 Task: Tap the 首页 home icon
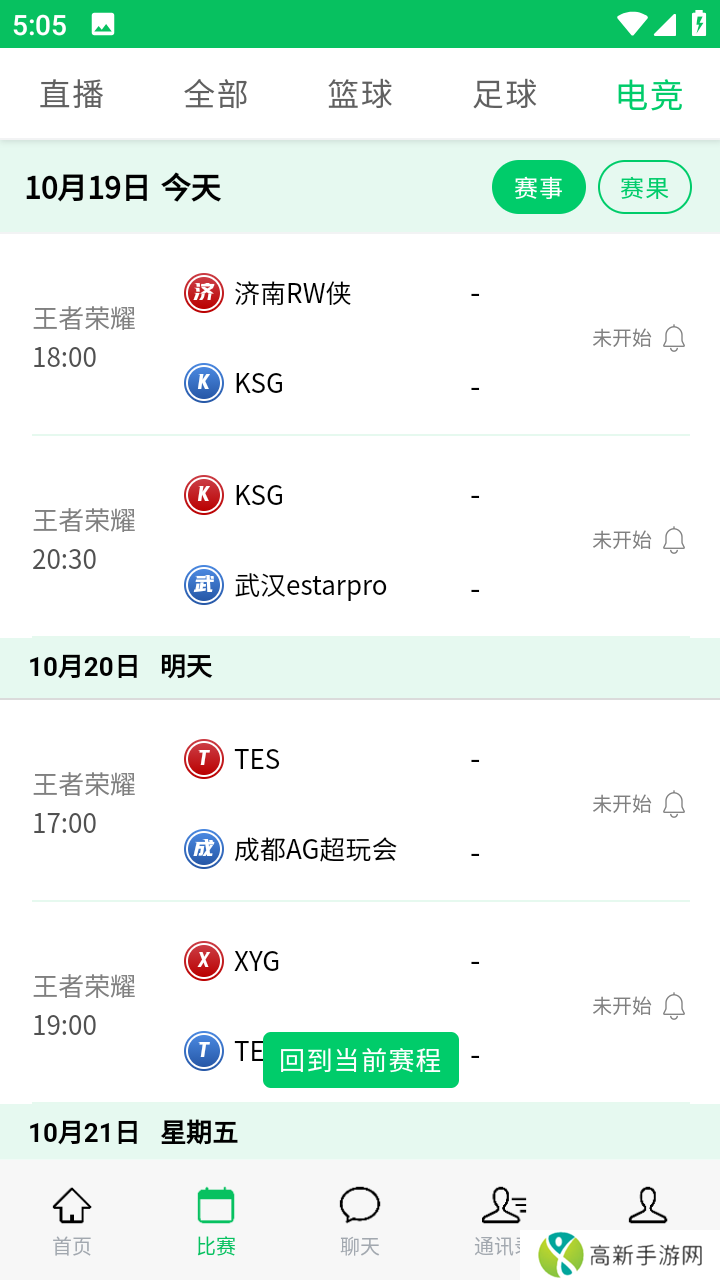[x=71, y=1205]
